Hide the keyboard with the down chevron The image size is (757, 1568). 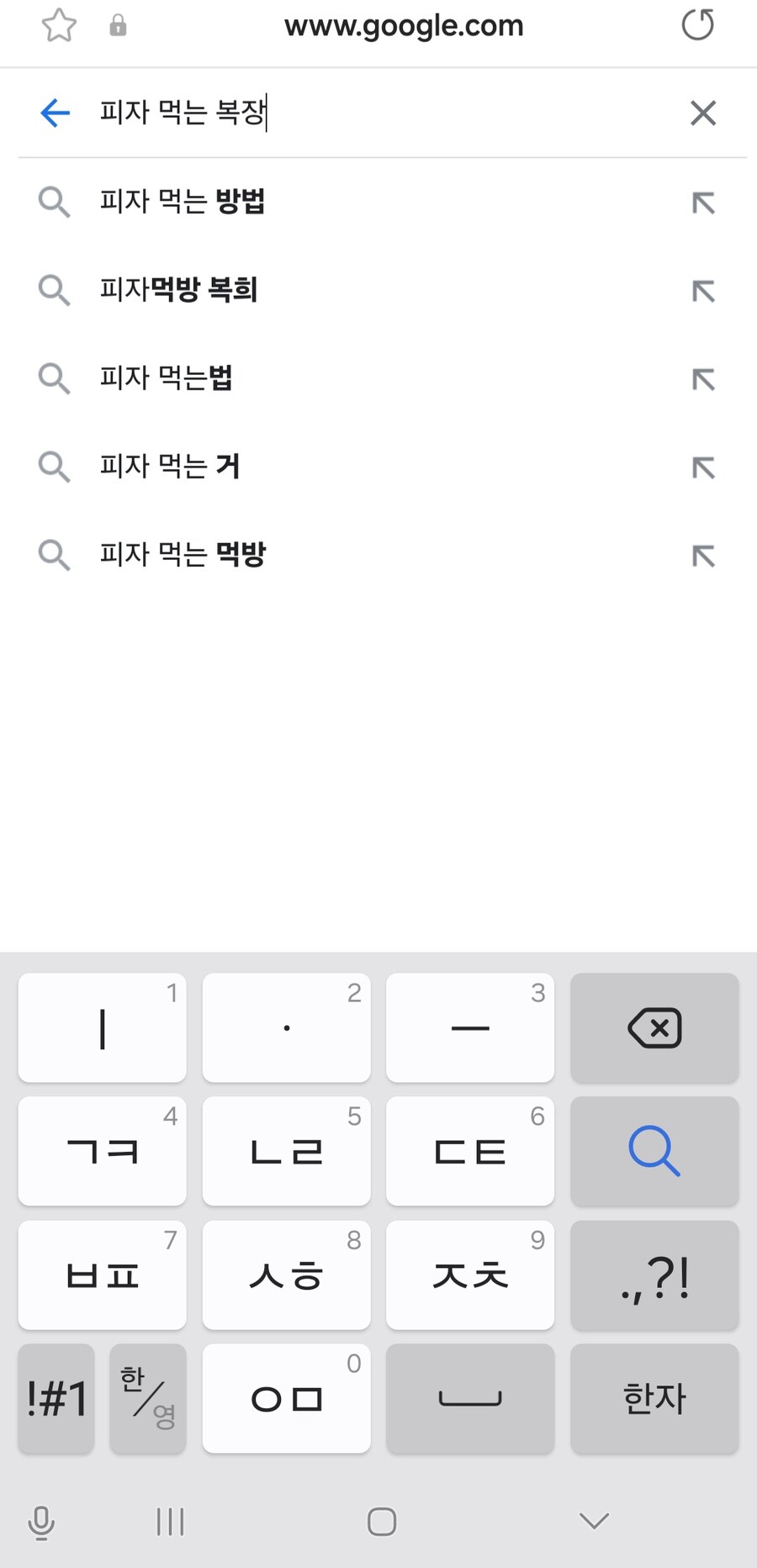pos(593,1522)
